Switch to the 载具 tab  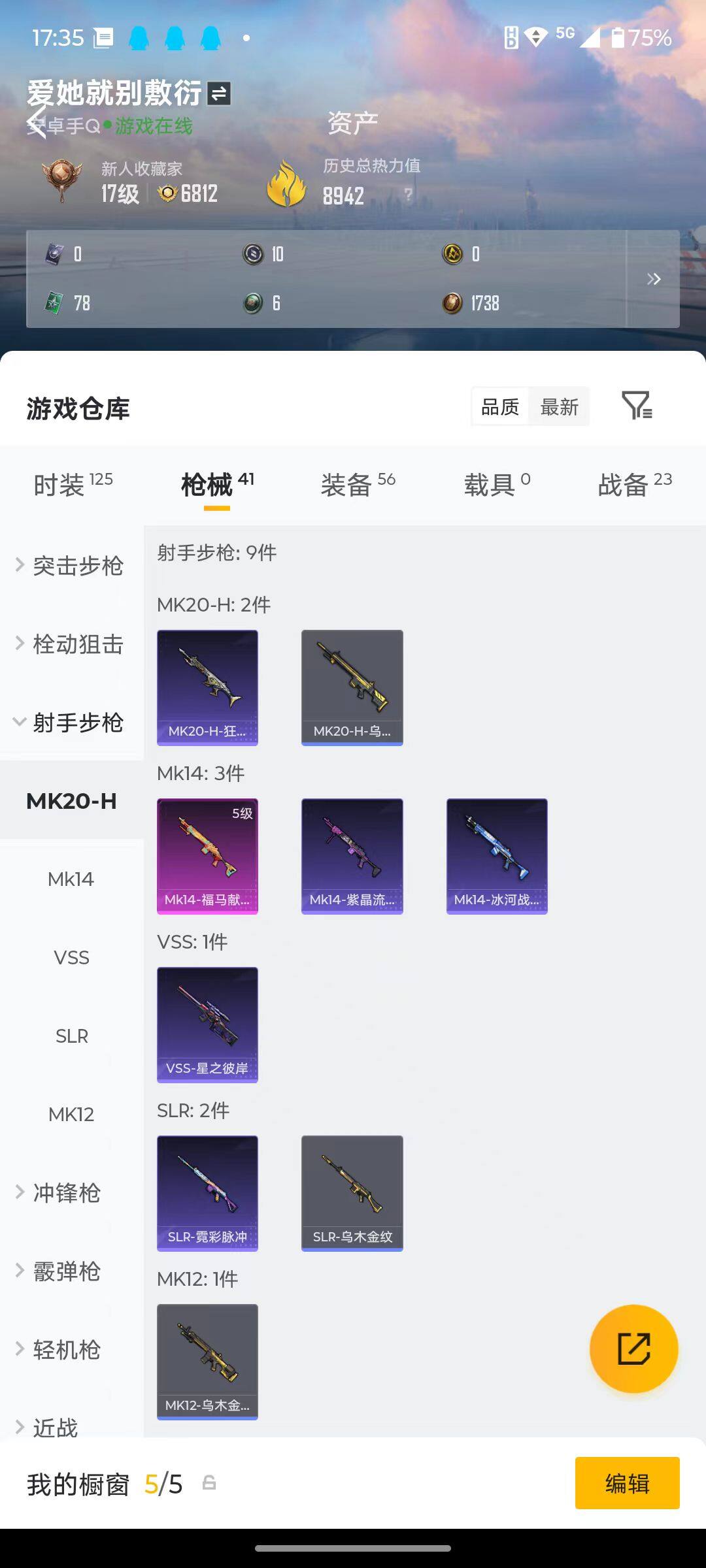click(497, 485)
